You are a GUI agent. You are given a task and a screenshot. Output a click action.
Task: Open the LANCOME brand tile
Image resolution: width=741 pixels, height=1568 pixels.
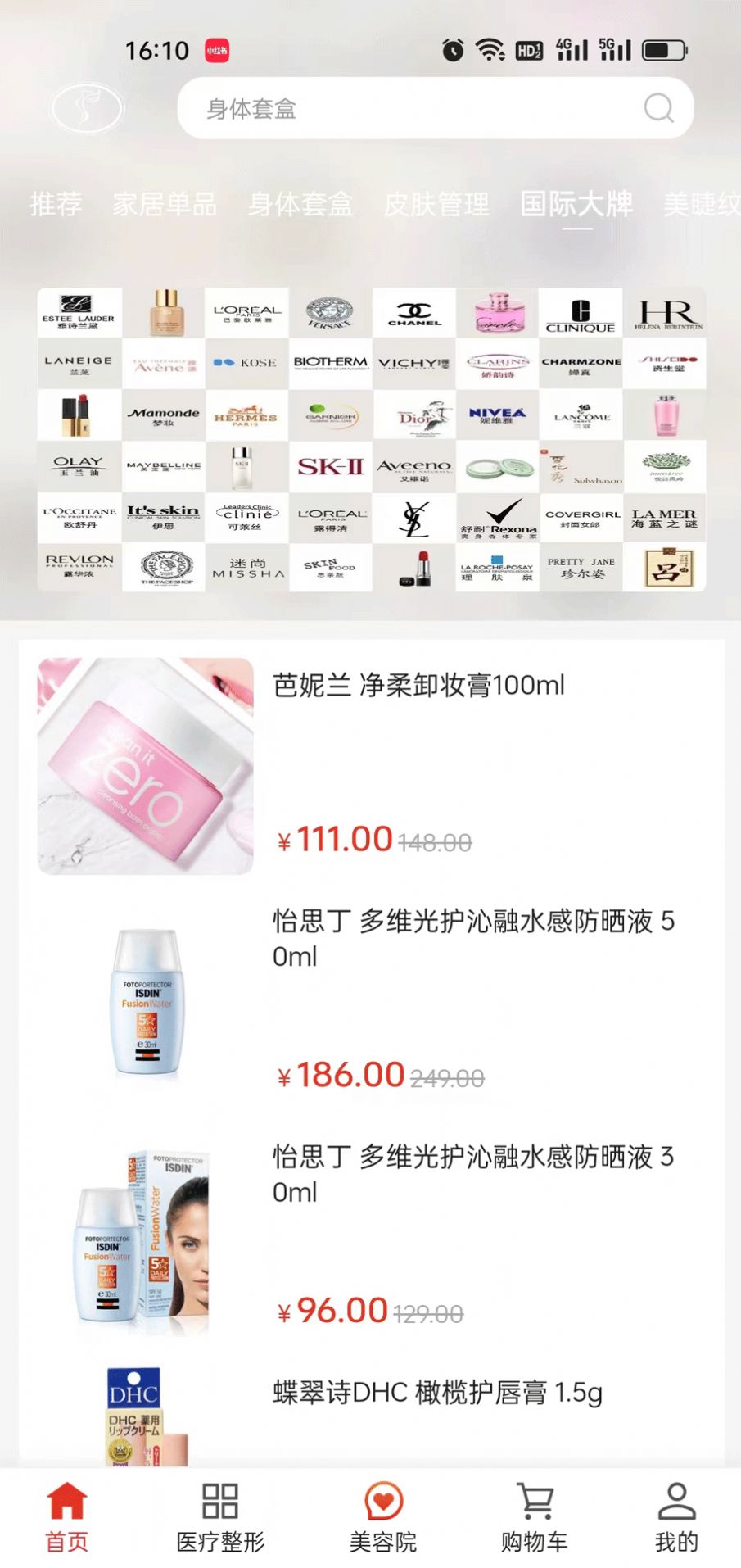[582, 415]
